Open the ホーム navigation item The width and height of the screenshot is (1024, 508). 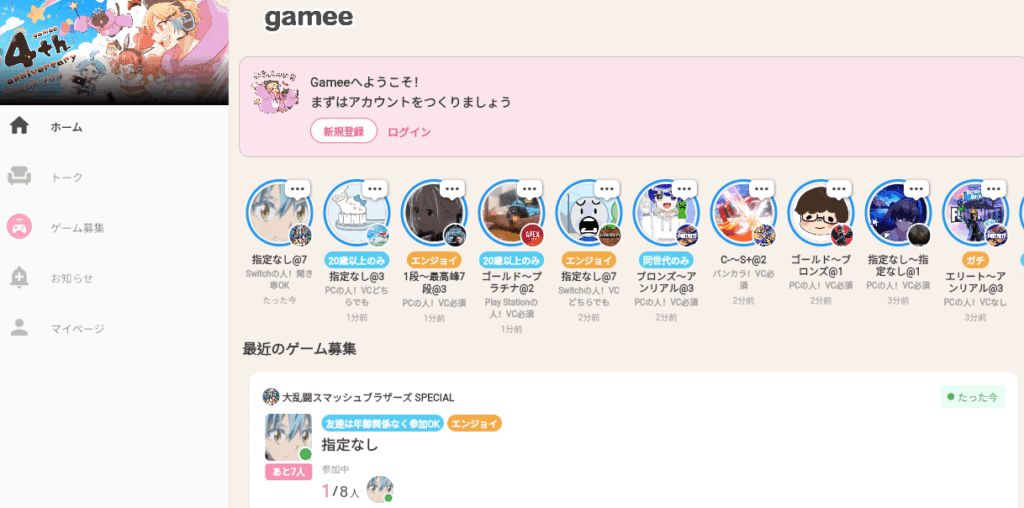tap(66, 127)
